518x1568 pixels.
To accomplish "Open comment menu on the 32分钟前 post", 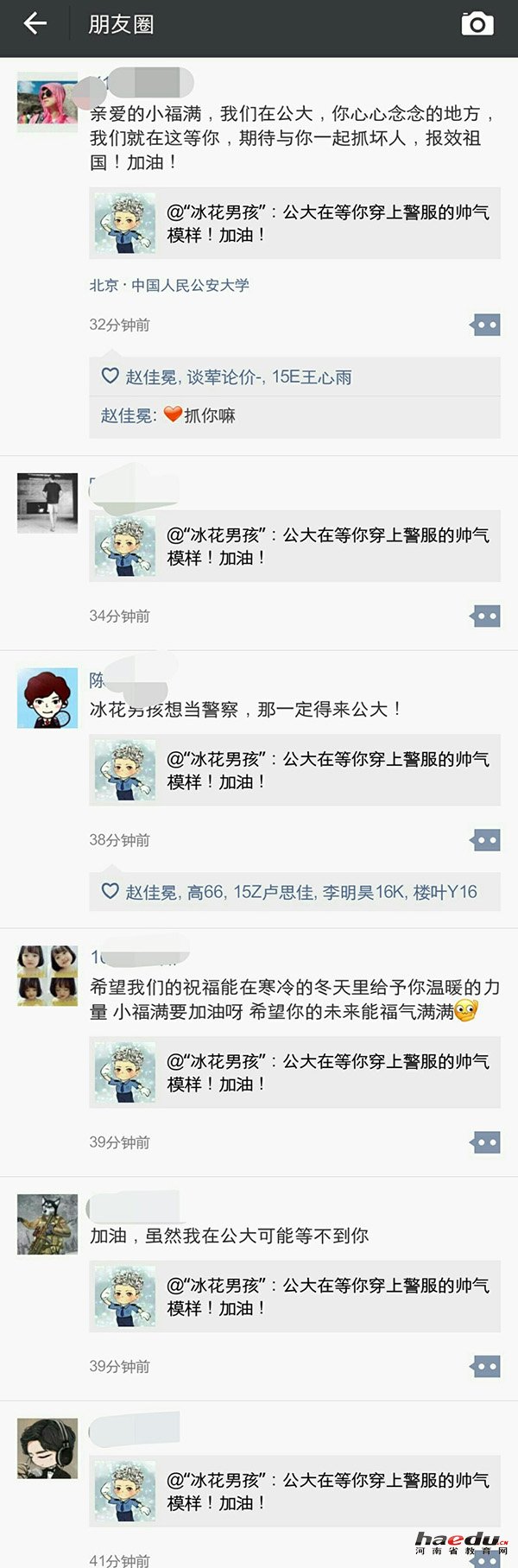I will click(x=485, y=326).
